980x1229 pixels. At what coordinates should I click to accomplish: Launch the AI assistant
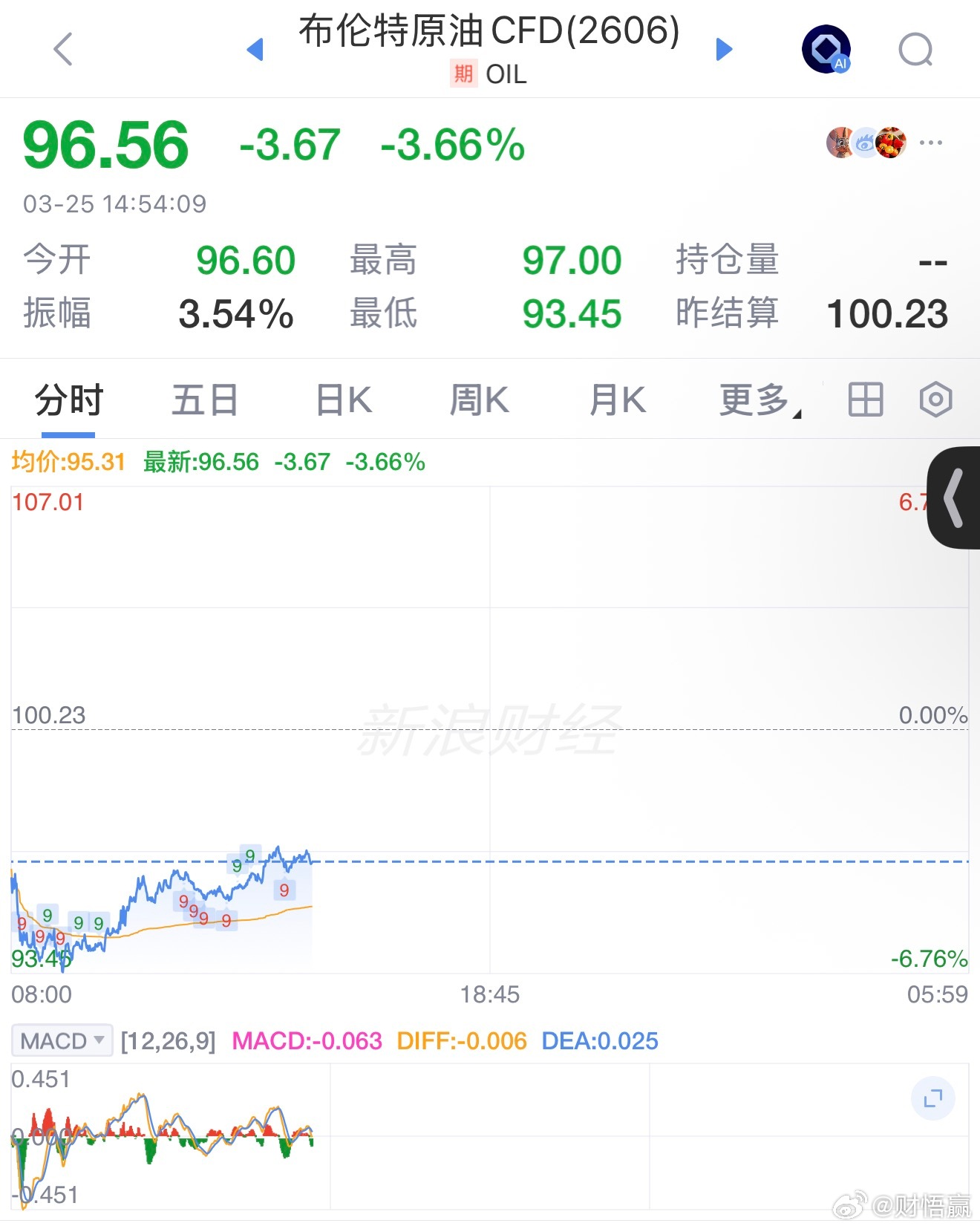(826, 49)
